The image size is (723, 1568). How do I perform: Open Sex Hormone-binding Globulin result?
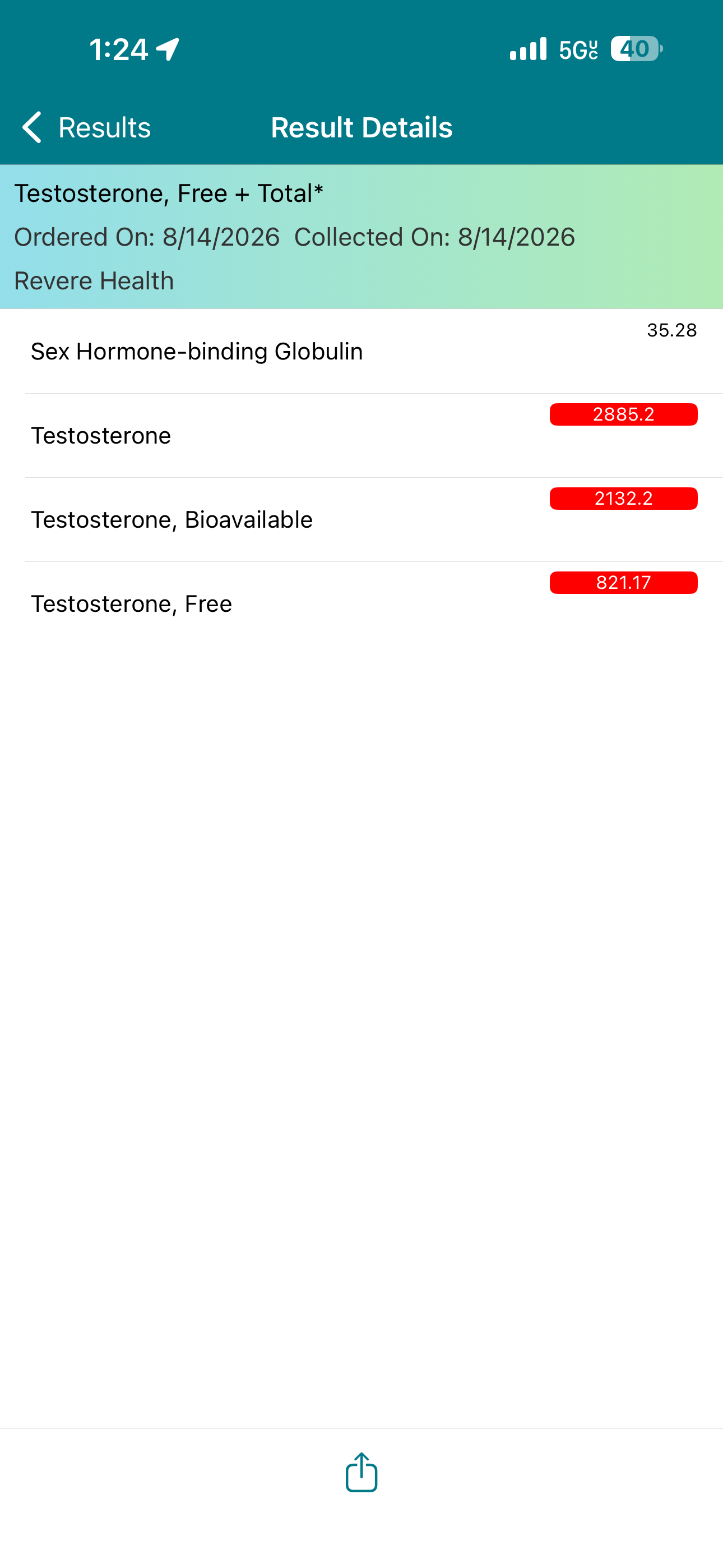coord(361,351)
